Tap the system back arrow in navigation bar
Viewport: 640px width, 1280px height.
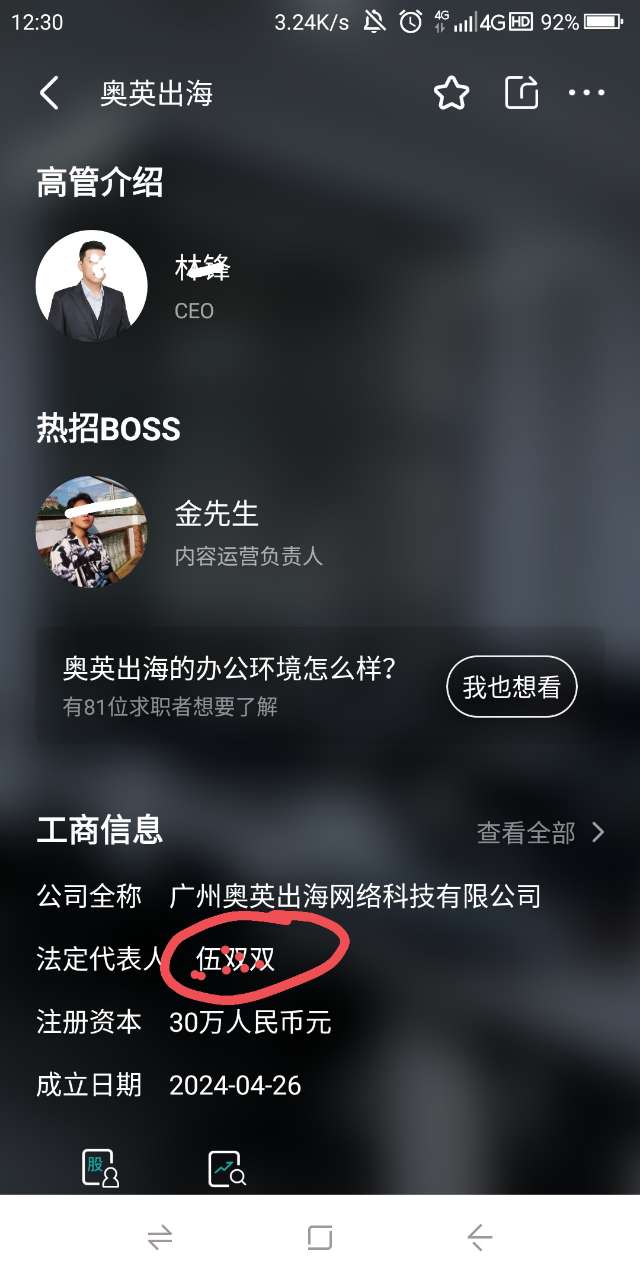tap(480, 1238)
